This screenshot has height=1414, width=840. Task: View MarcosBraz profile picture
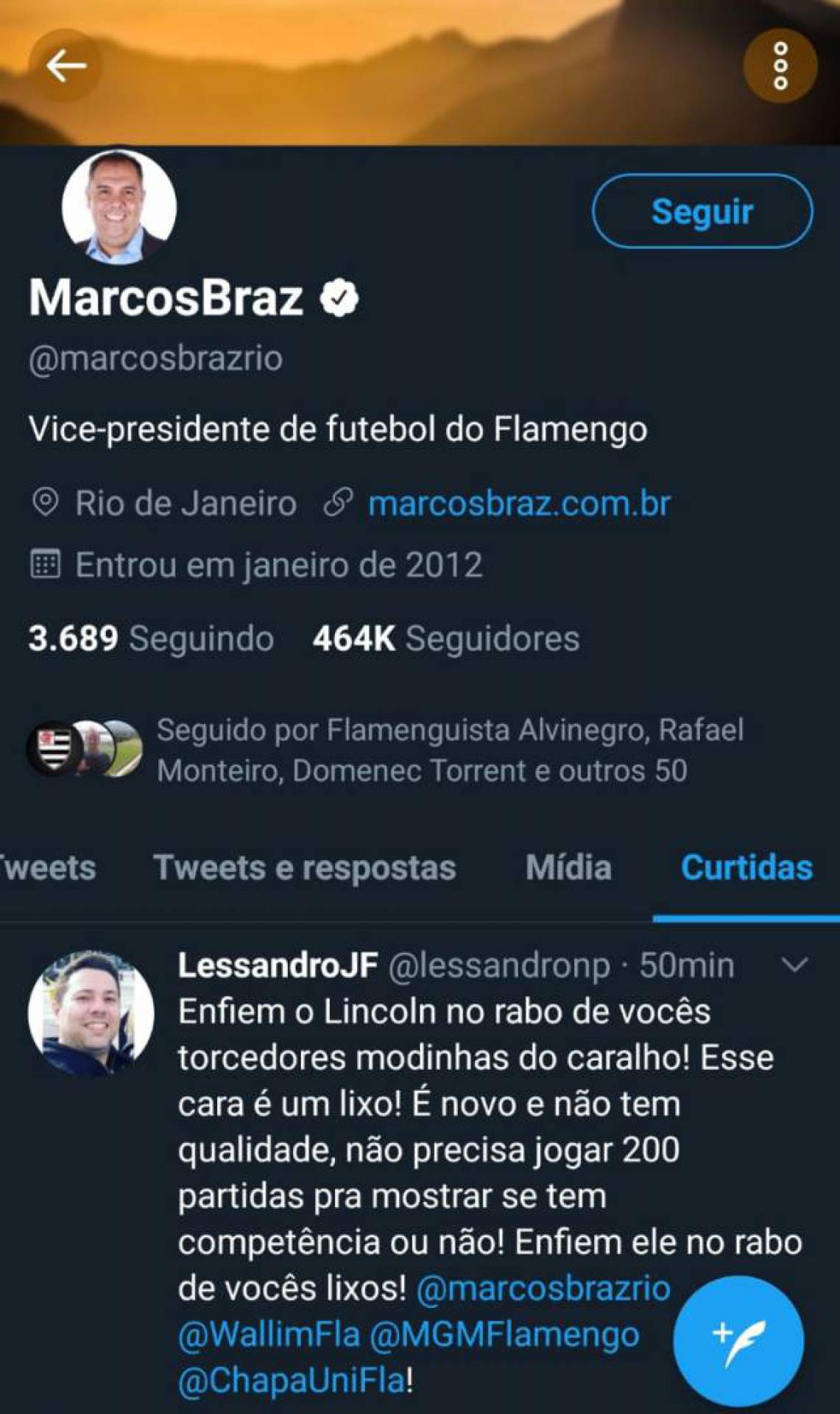point(119,207)
